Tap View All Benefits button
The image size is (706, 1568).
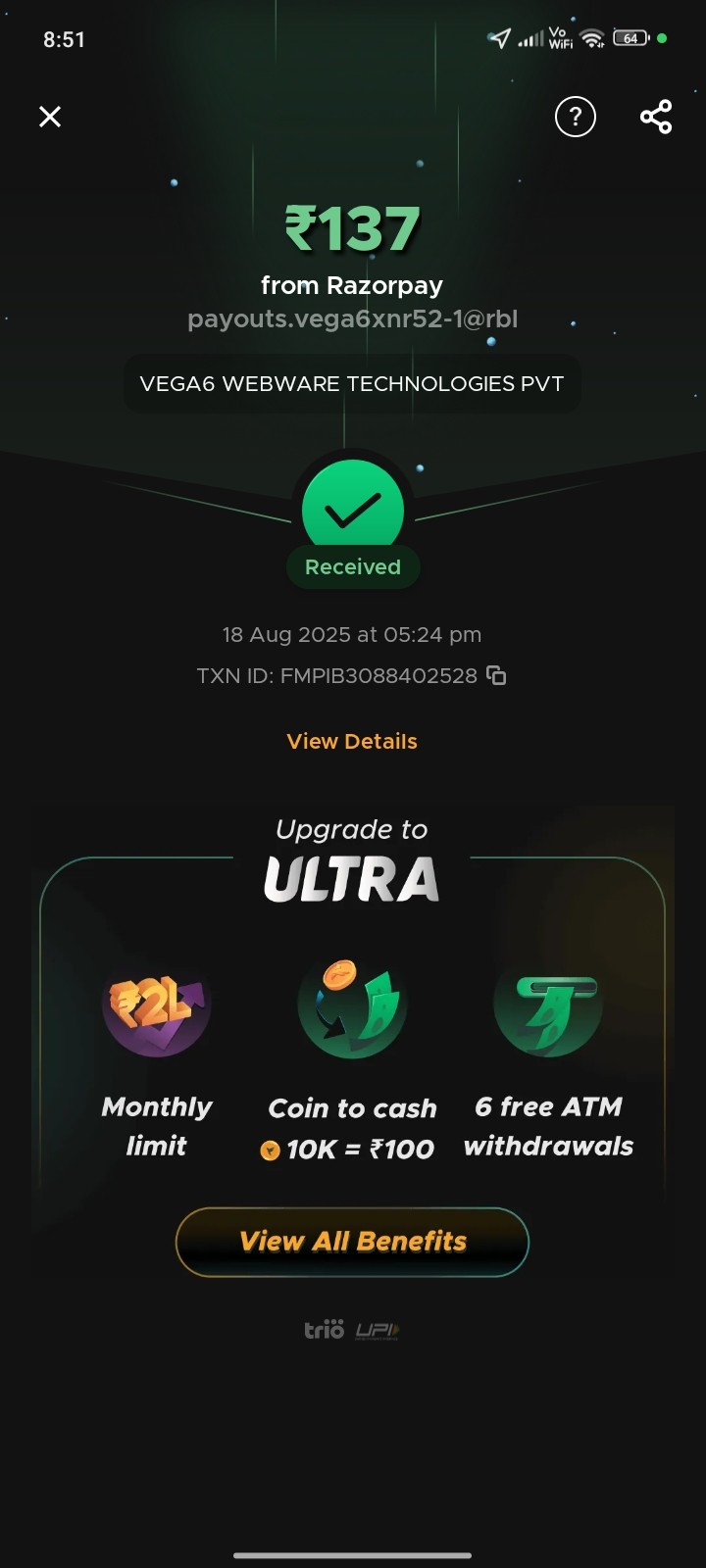pyautogui.click(x=352, y=1242)
